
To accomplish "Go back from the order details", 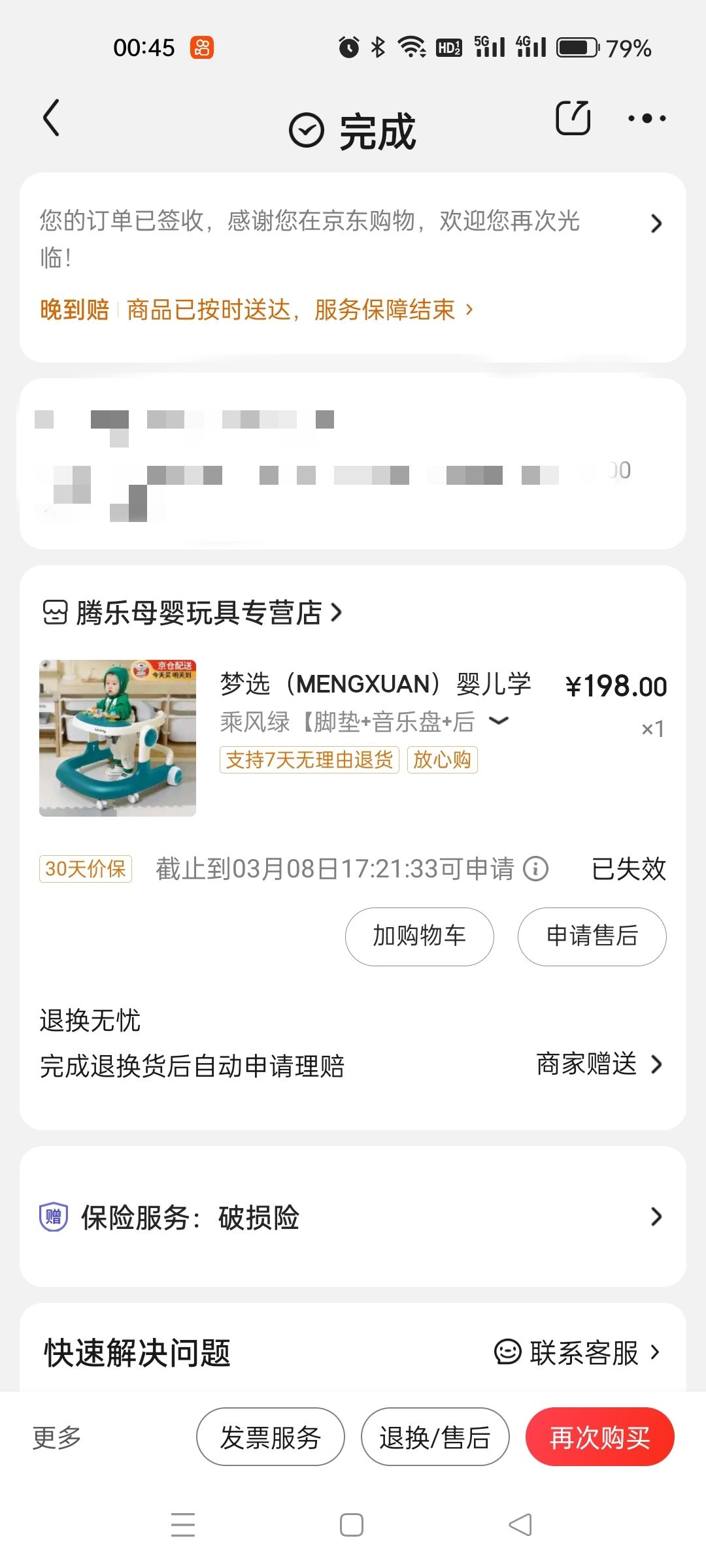I will pos(51,118).
